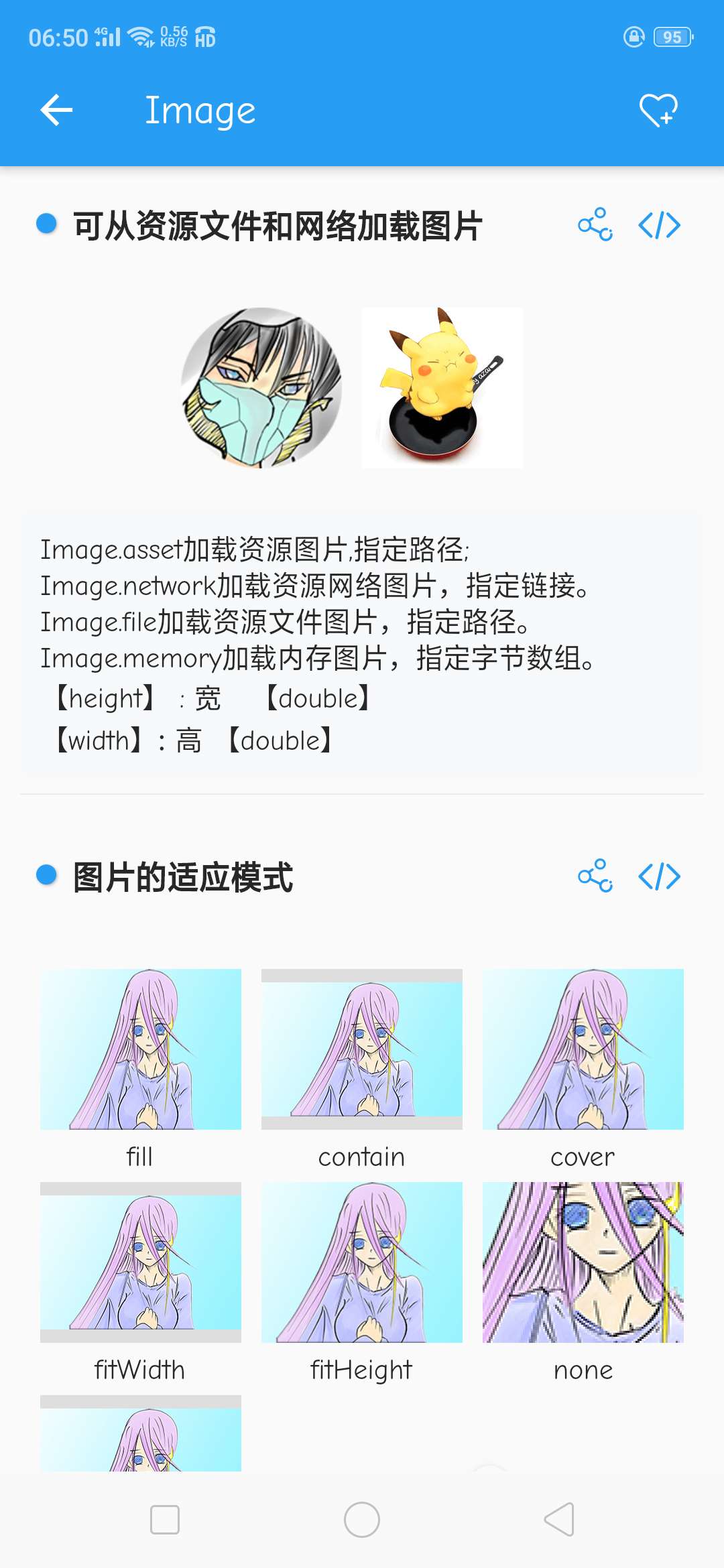Image resolution: width=724 pixels, height=1568 pixels.
Task: Open the system recent apps button
Action: [165, 1519]
